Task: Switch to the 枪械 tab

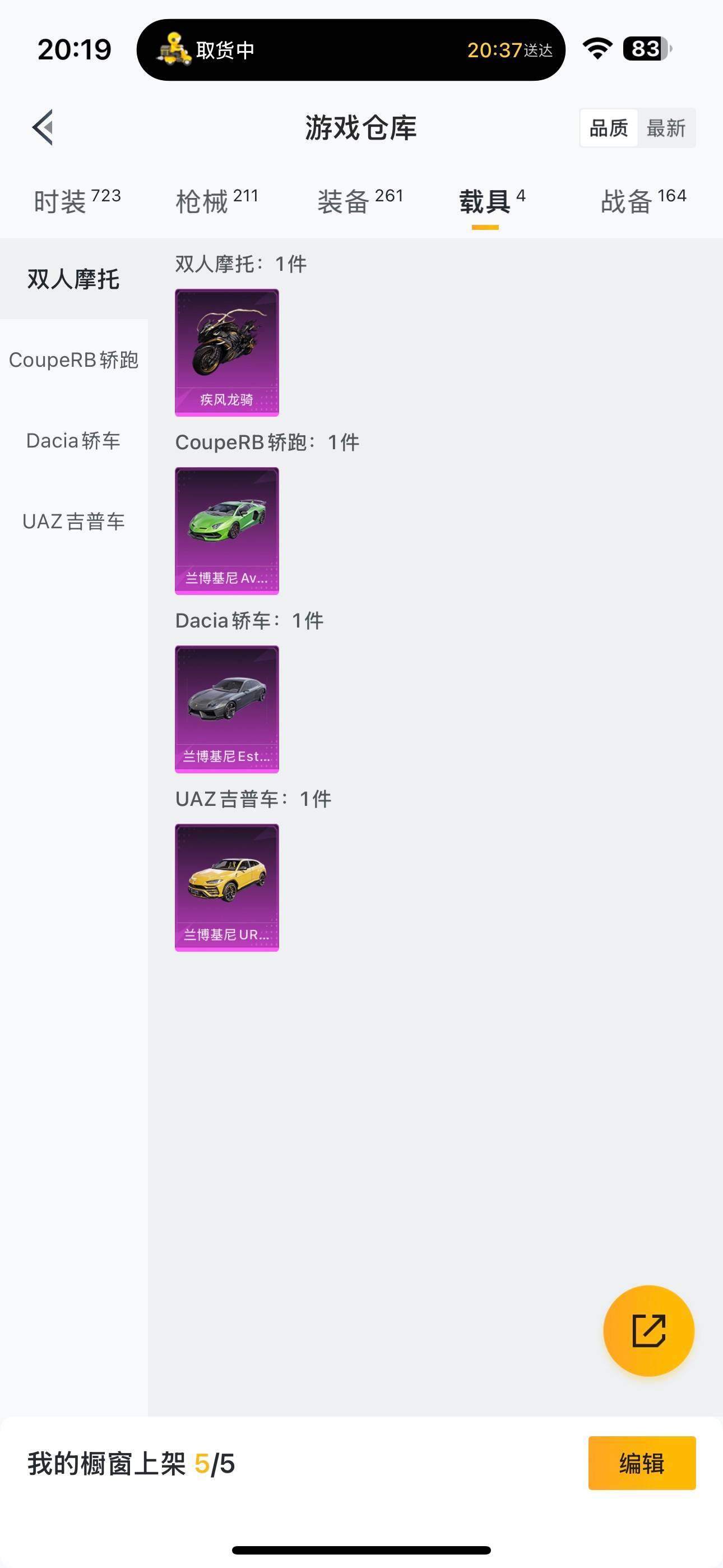Action: coord(217,201)
